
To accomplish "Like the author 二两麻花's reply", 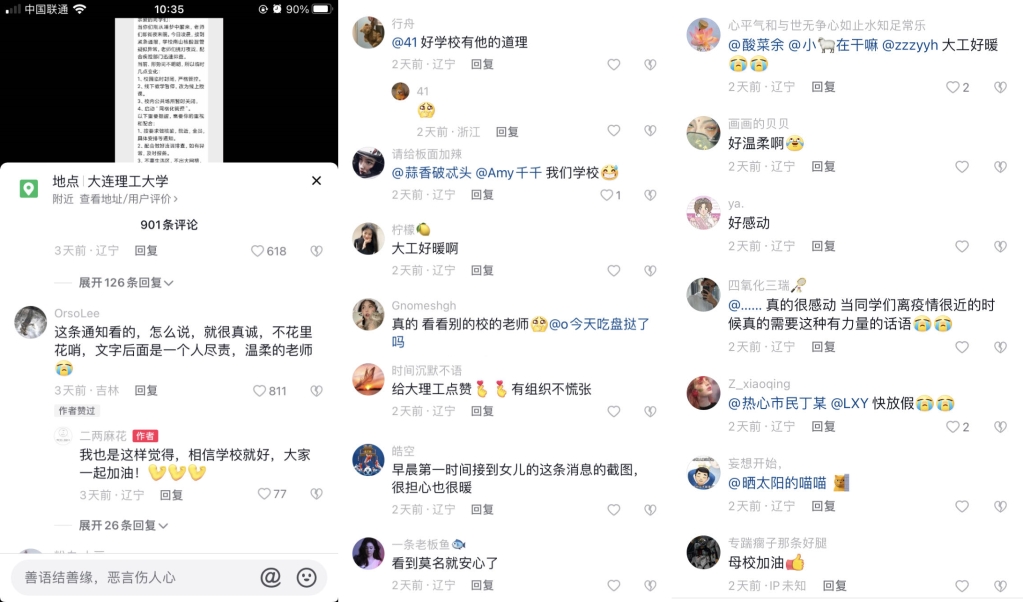I will tap(265, 494).
